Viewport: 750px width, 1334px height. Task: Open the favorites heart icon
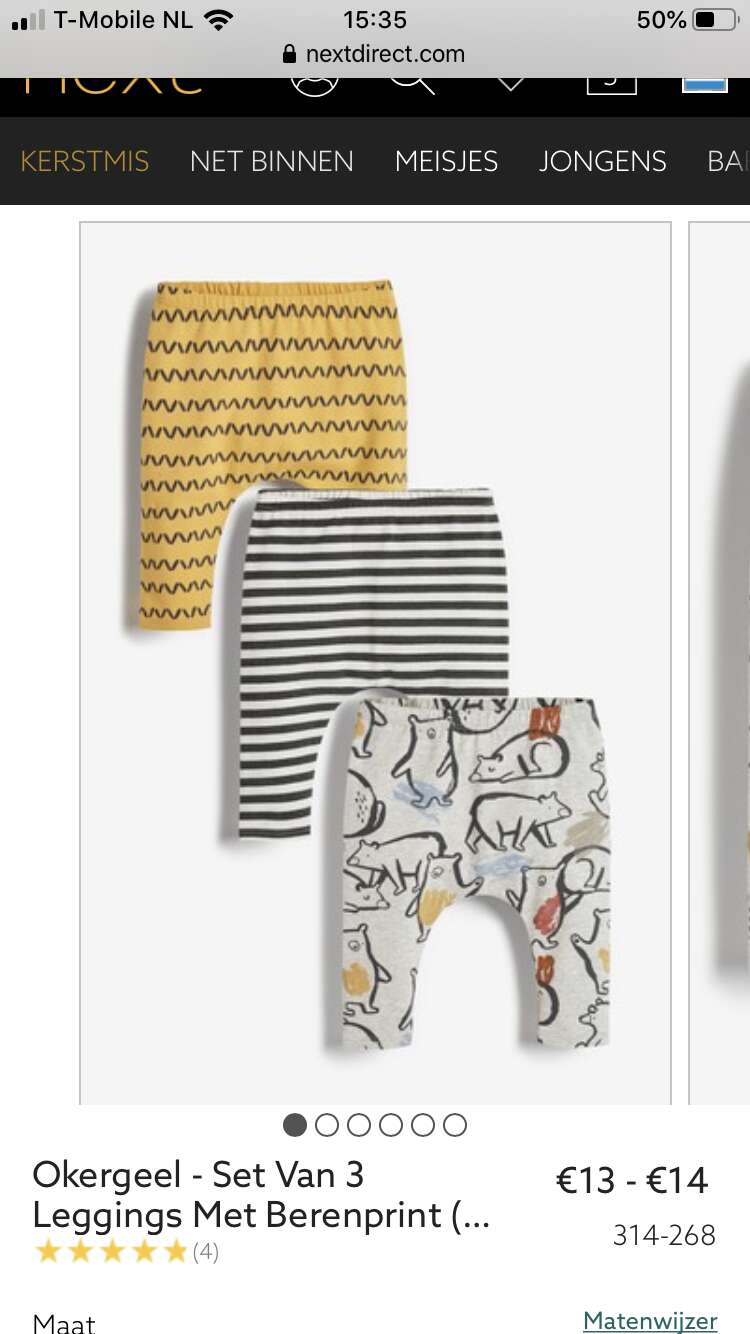pos(511,84)
